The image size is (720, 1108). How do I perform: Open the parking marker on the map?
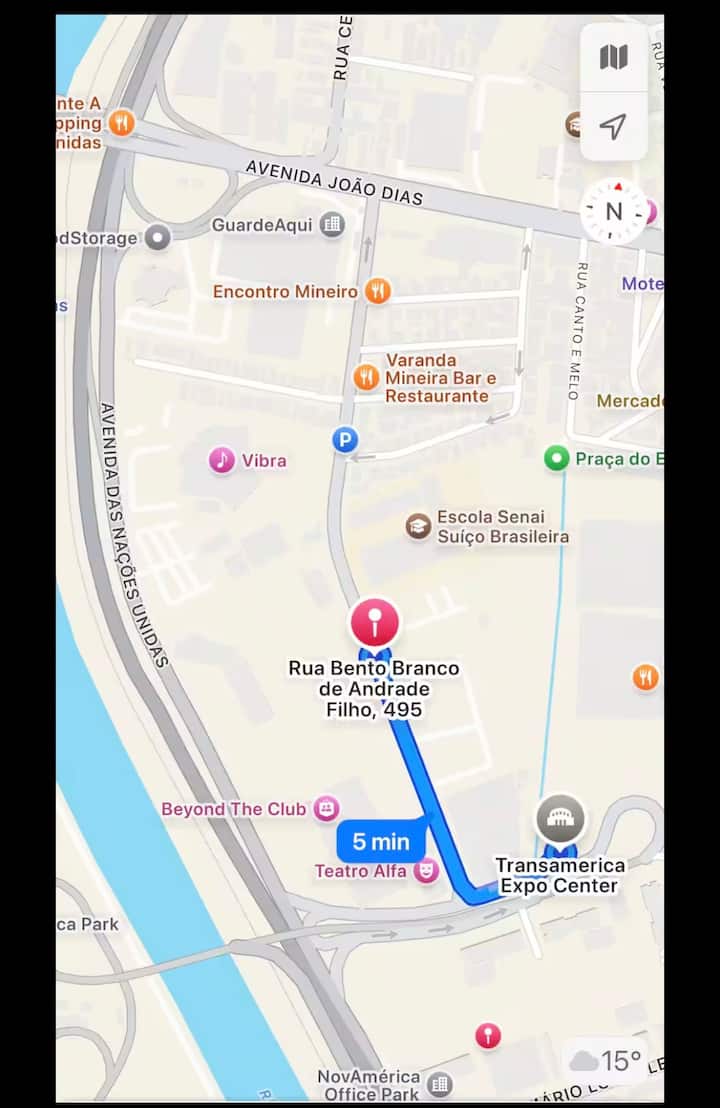(x=345, y=440)
